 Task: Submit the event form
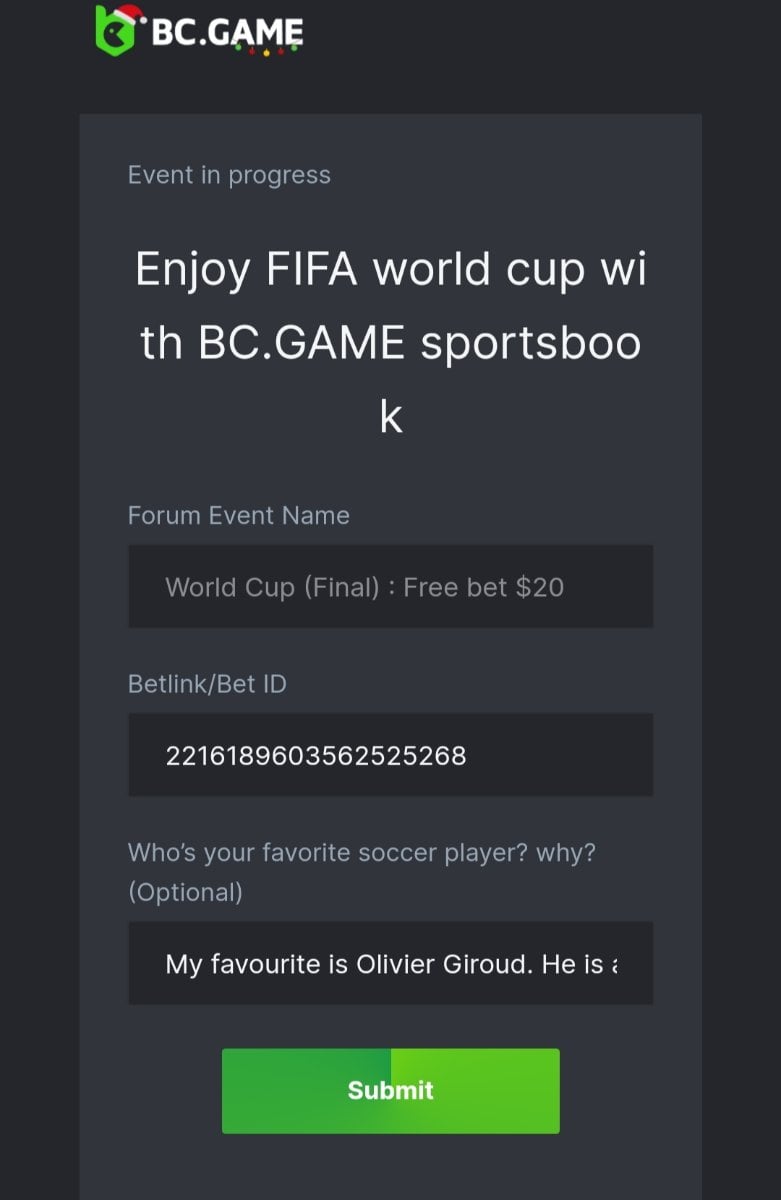[x=390, y=1090]
